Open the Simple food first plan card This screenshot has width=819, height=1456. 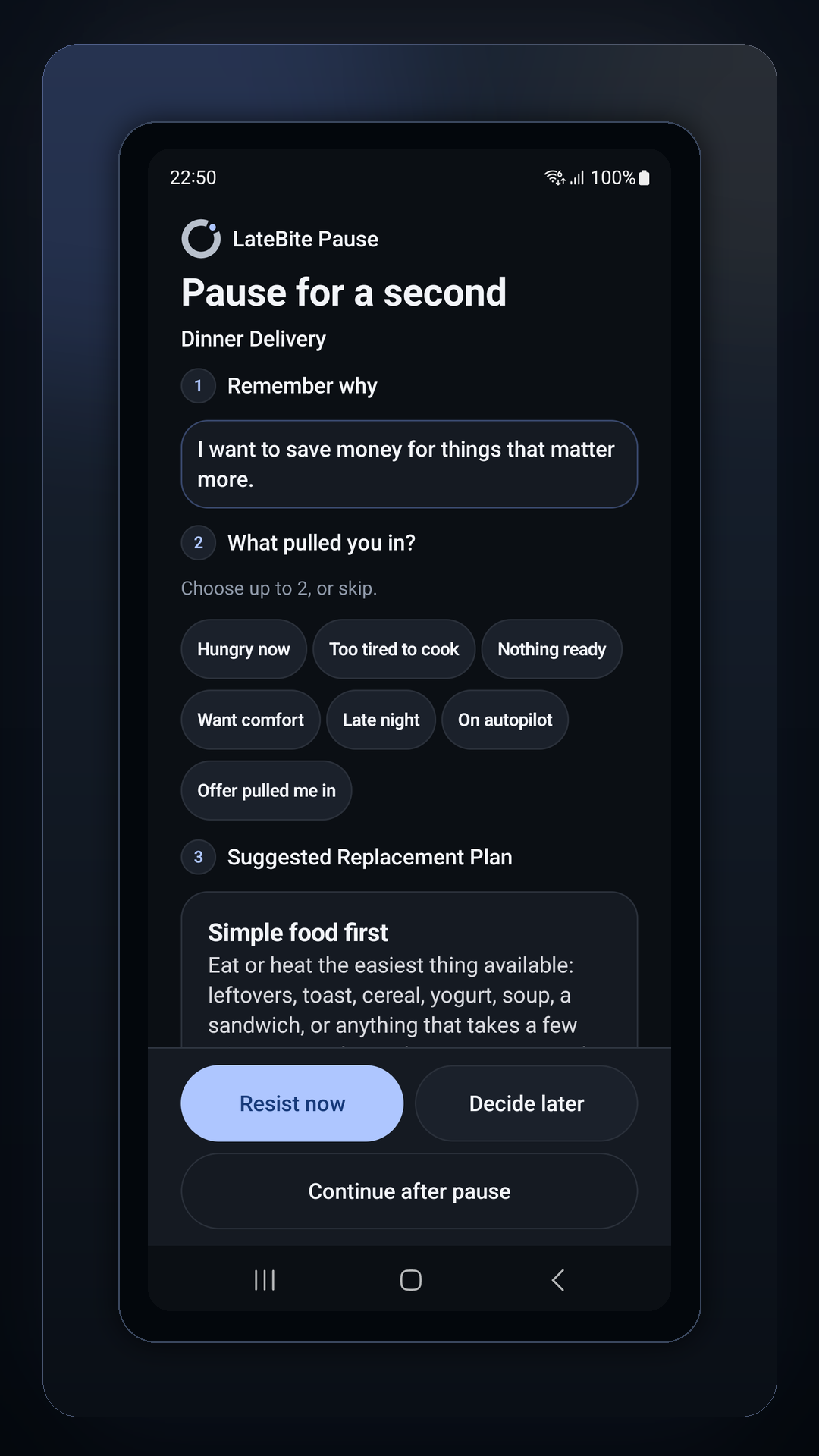pyautogui.click(x=409, y=971)
